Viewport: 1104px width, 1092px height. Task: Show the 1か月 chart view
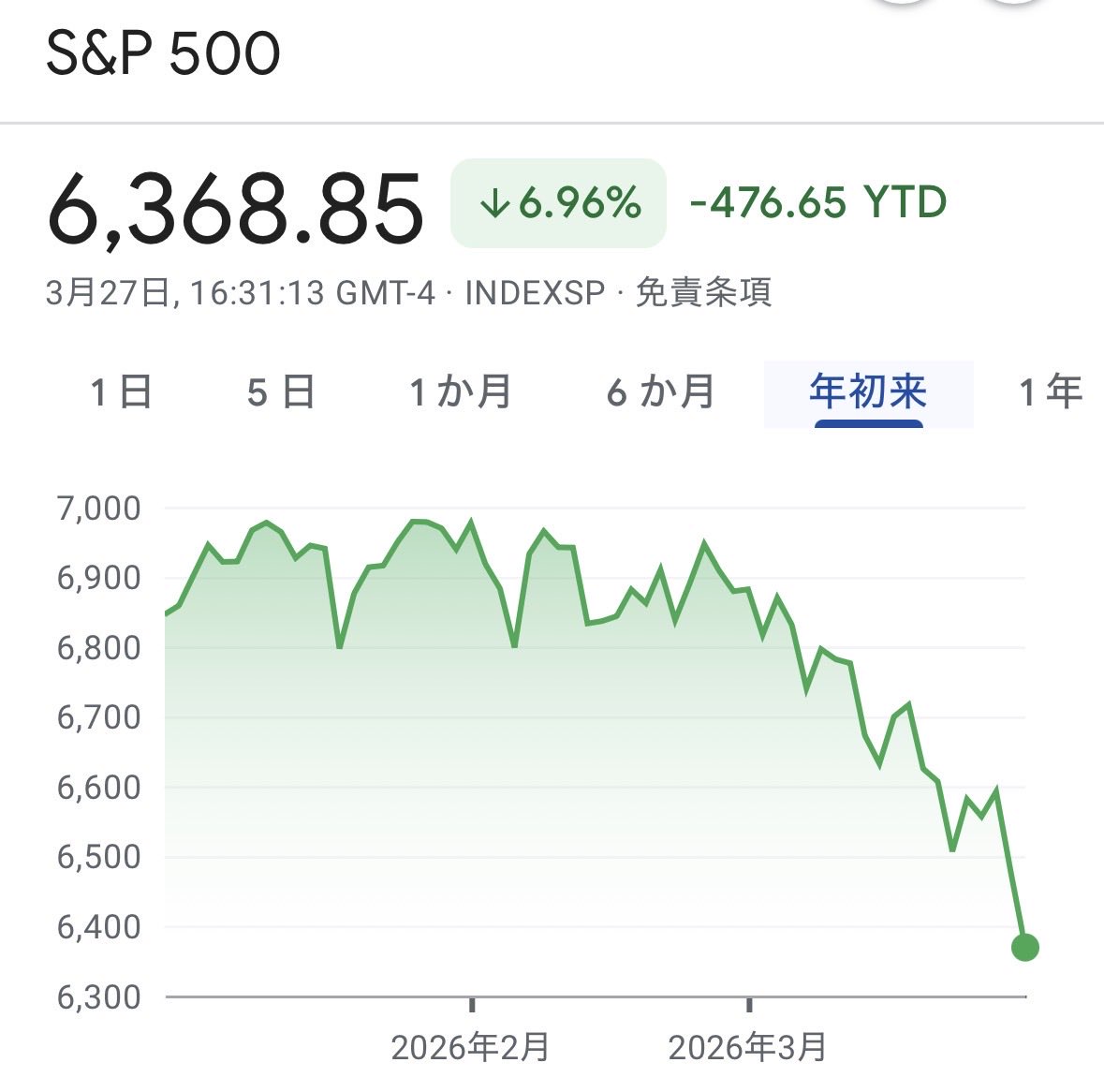tap(461, 391)
